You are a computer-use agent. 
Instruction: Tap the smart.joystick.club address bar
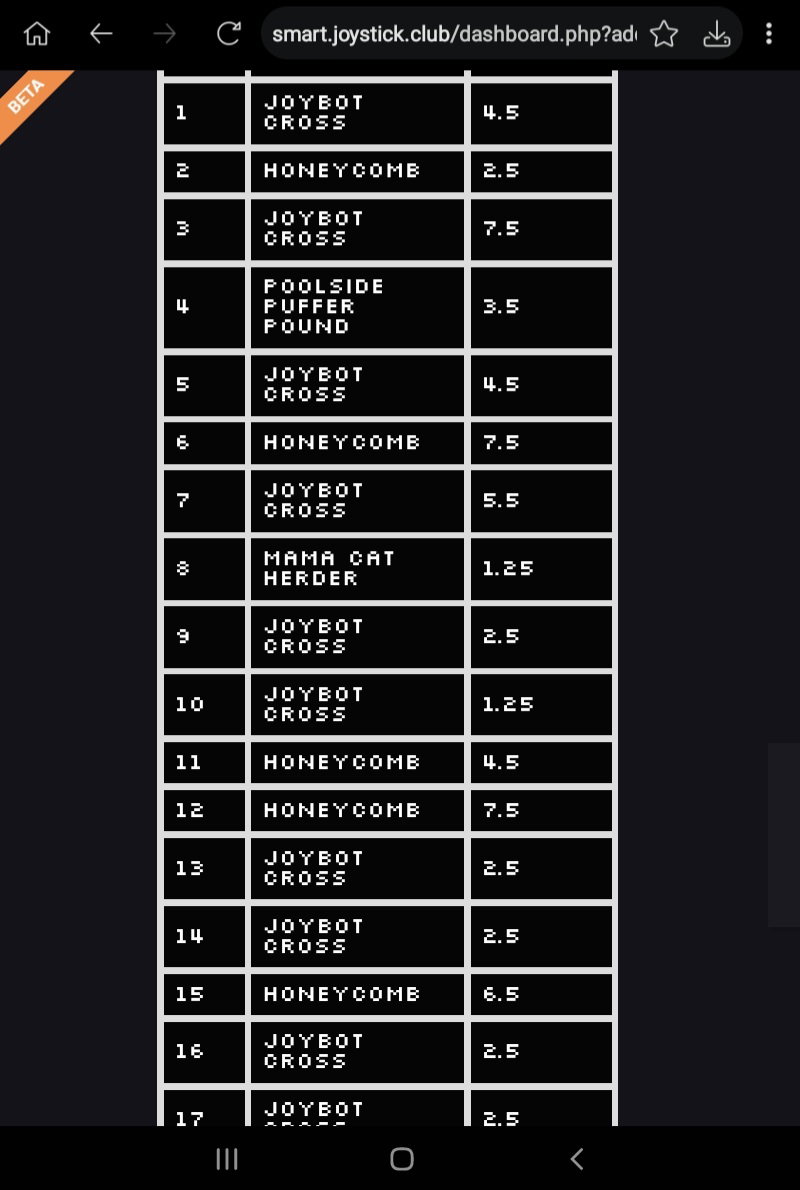click(454, 33)
